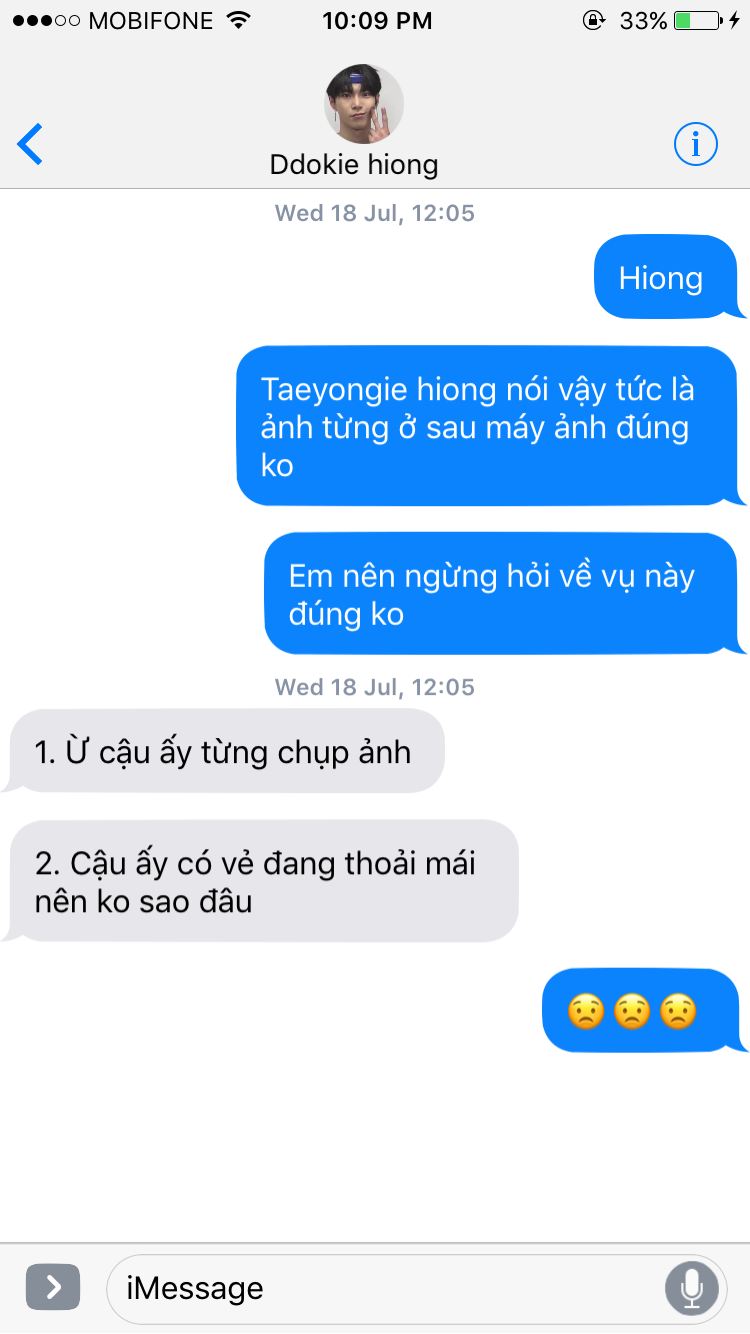Expand the apps arrow beside the message field

pos(53,1287)
